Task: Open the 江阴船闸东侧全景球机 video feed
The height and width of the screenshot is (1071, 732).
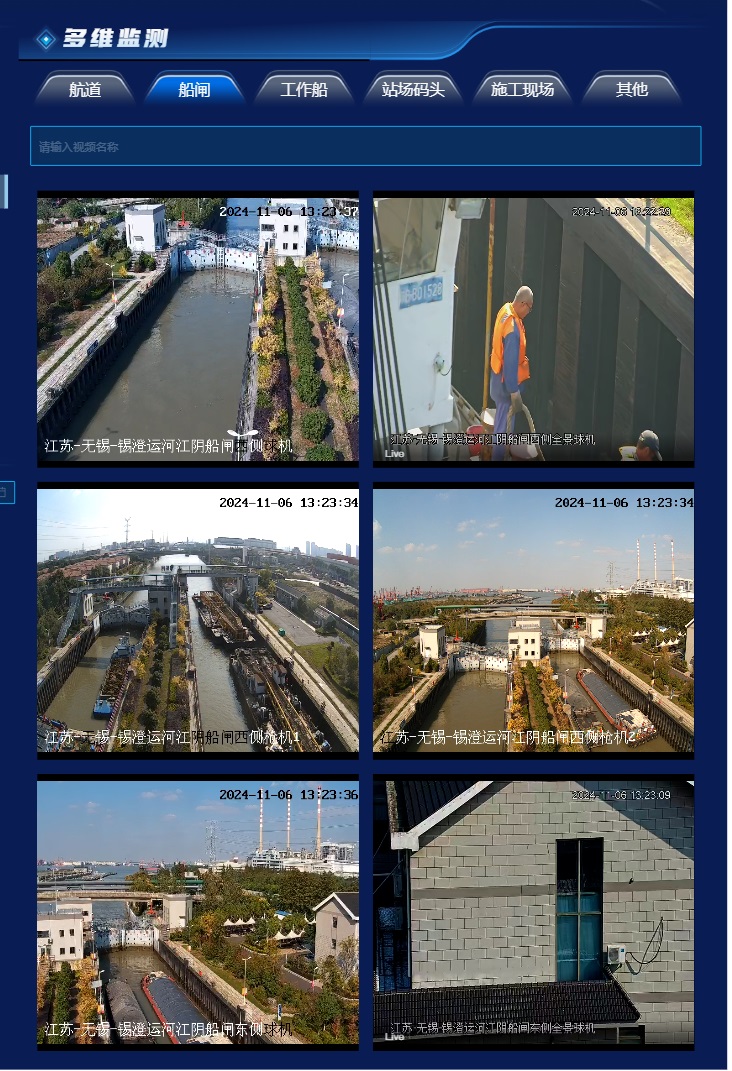Action: [533, 912]
